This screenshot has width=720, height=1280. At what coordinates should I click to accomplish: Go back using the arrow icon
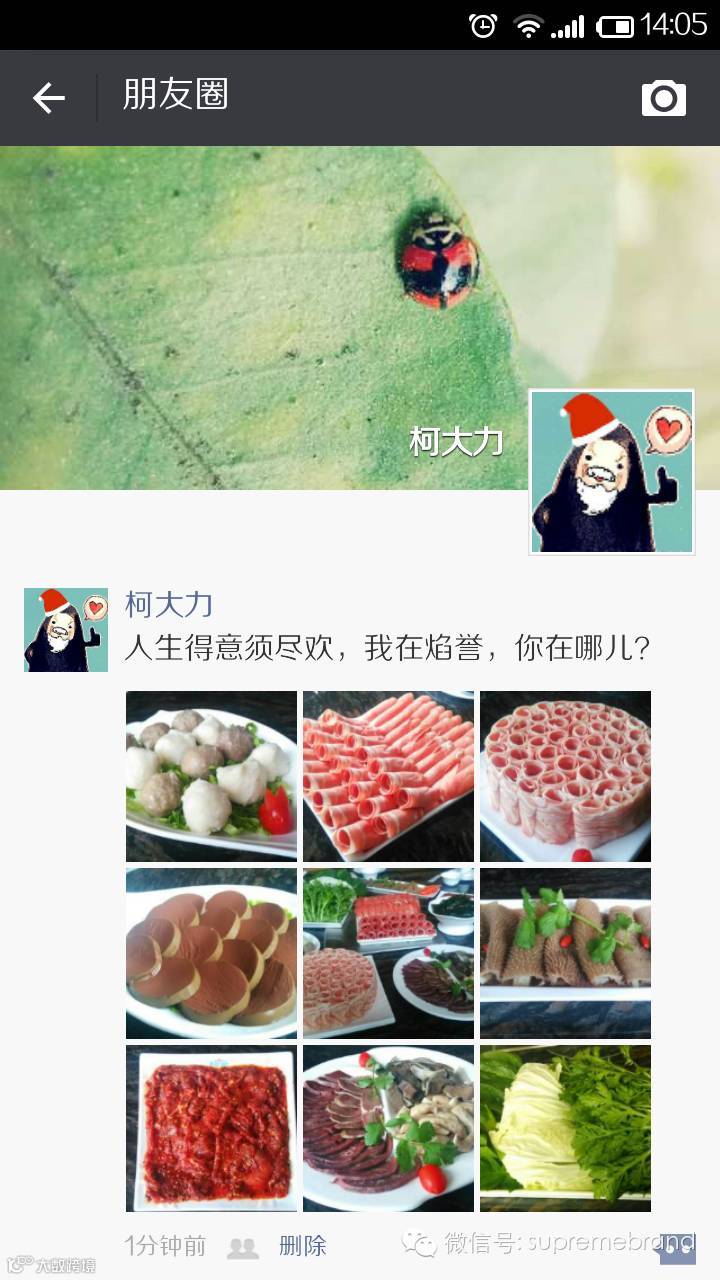[48, 98]
